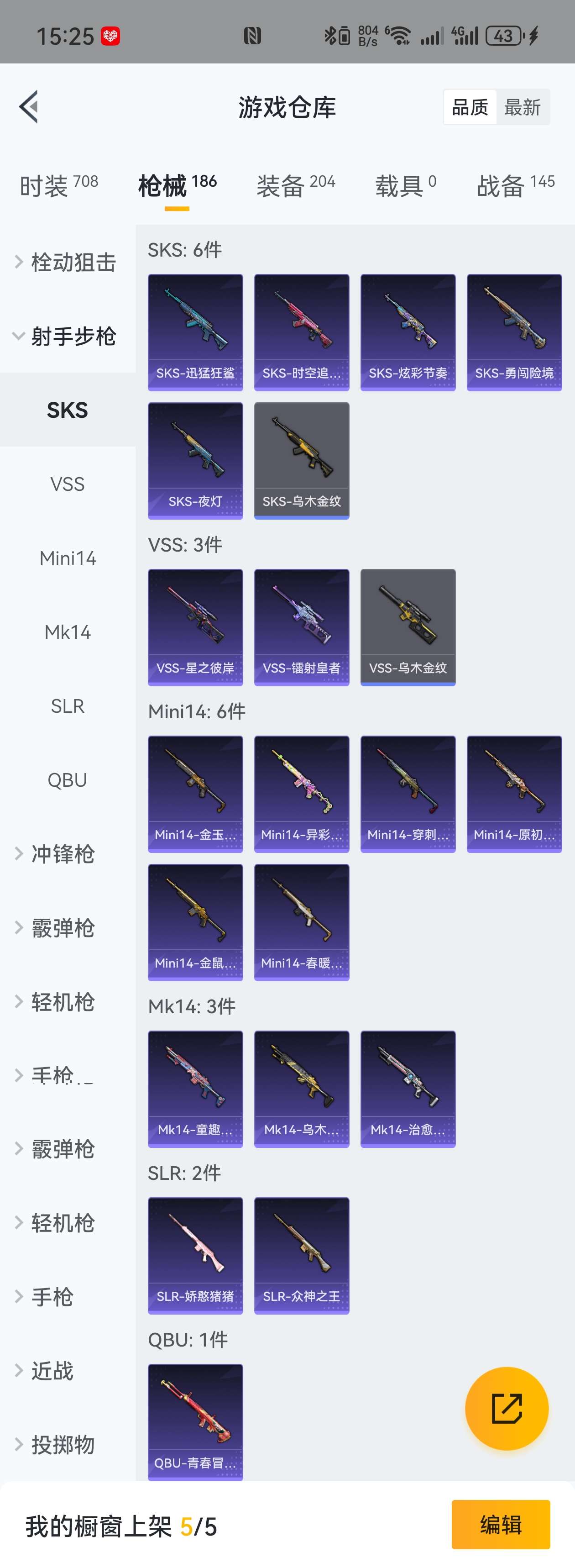Jump to Mk14 in the sidebar
This screenshot has width=575, height=1568.
click(68, 632)
